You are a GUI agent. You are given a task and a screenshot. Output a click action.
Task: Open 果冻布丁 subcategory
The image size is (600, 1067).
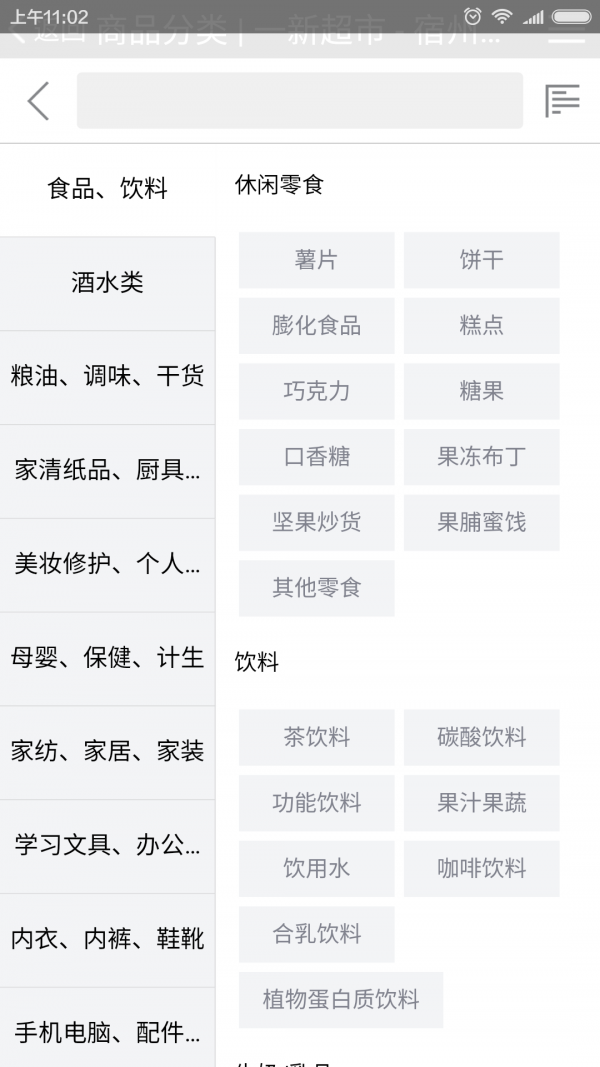point(481,457)
